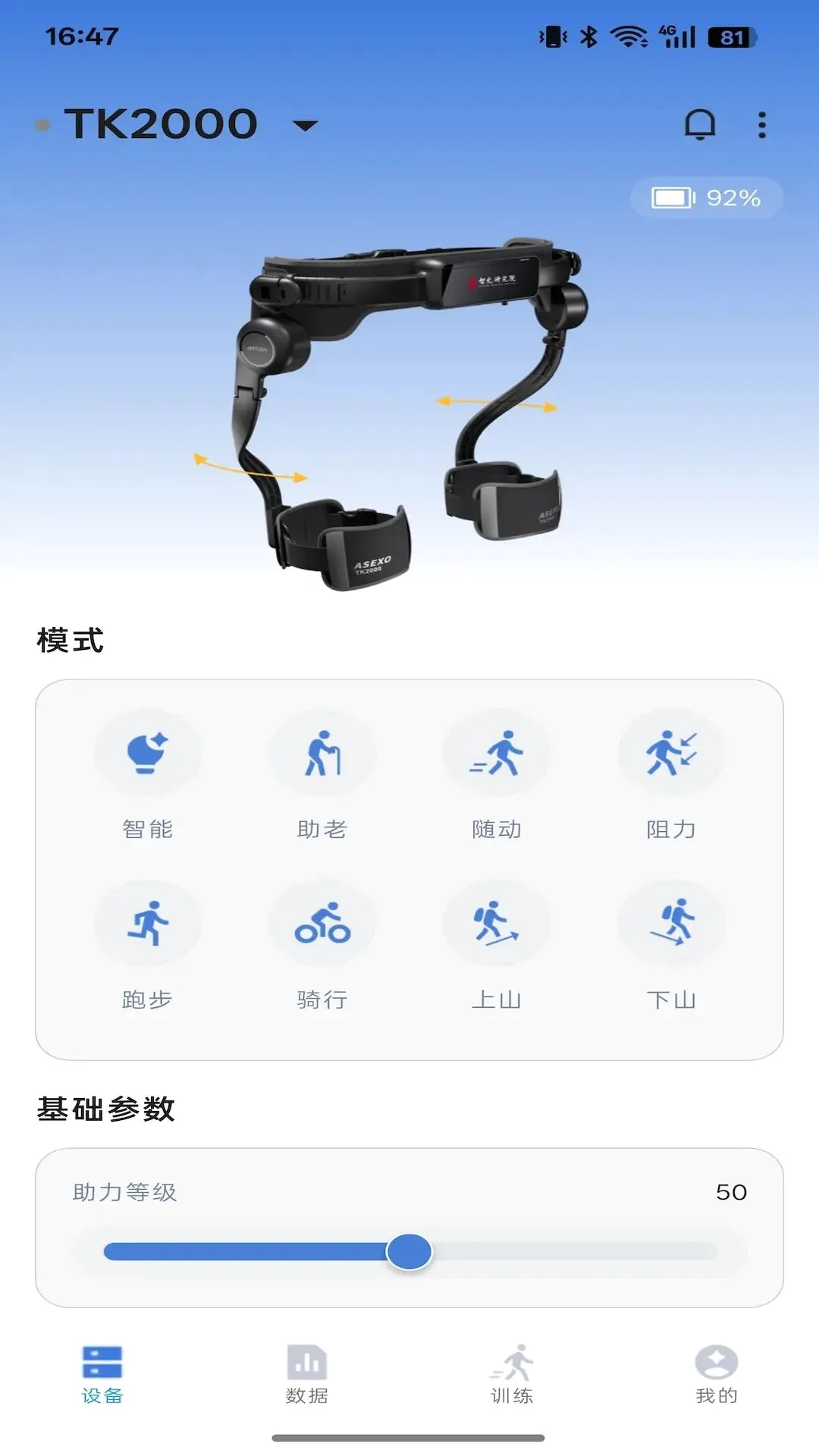Choose the 随动 follow mode
This screenshot has width=819, height=1456.
(497, 775)
